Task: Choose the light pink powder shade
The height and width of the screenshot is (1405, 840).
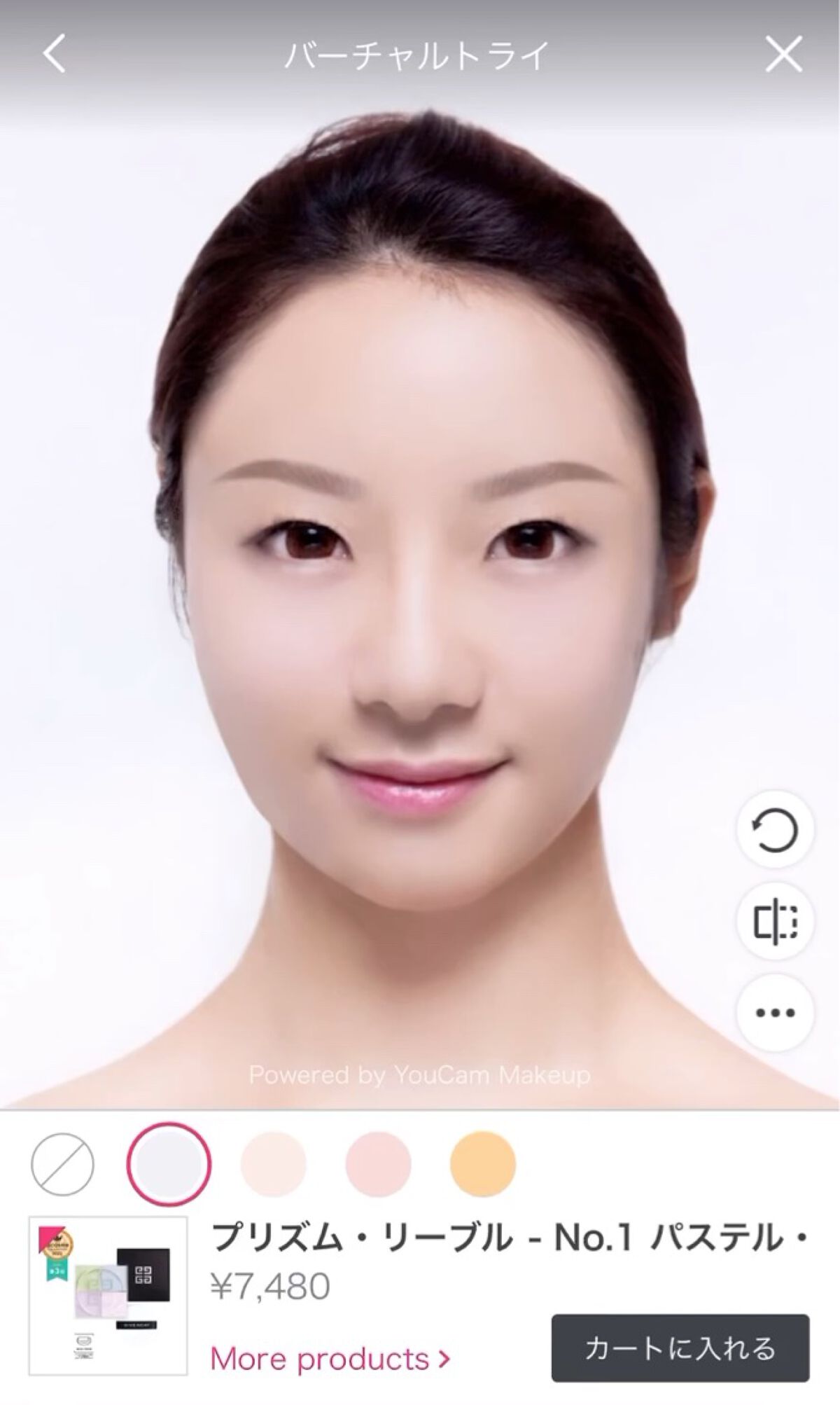Action: click(x=378, y=1163)
